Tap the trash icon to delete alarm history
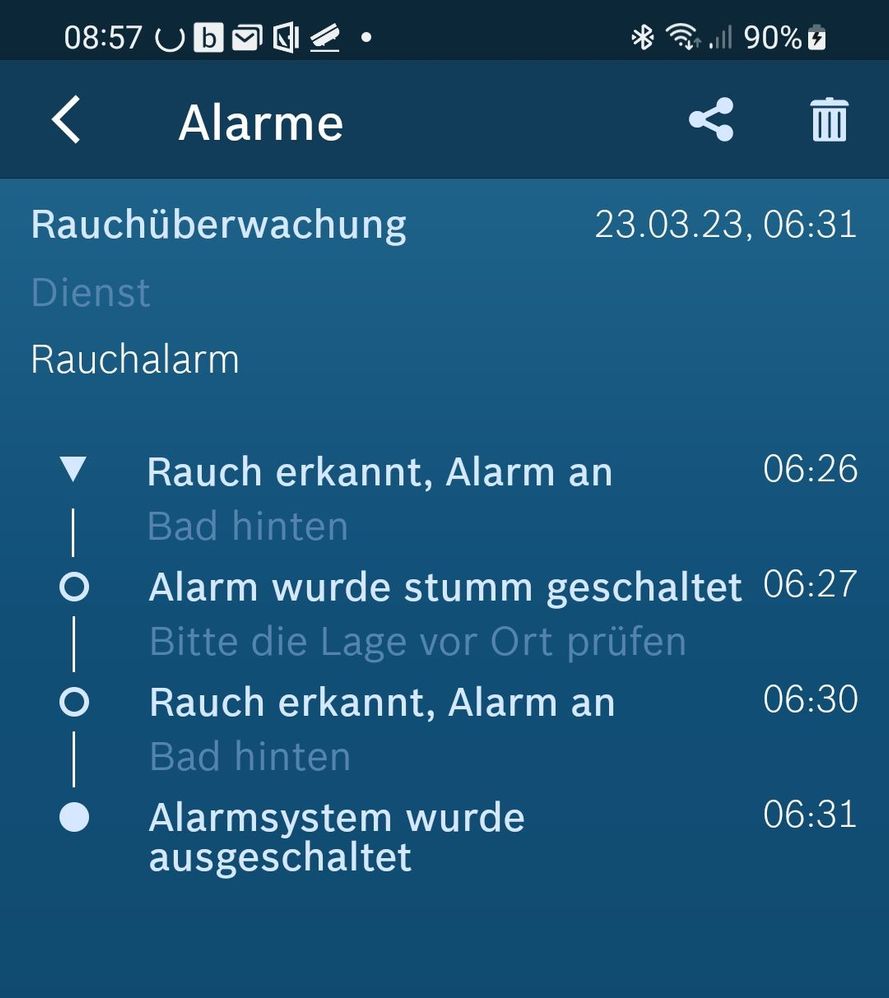The height and width of the screenshot is (998, 889). click(827, 120)
